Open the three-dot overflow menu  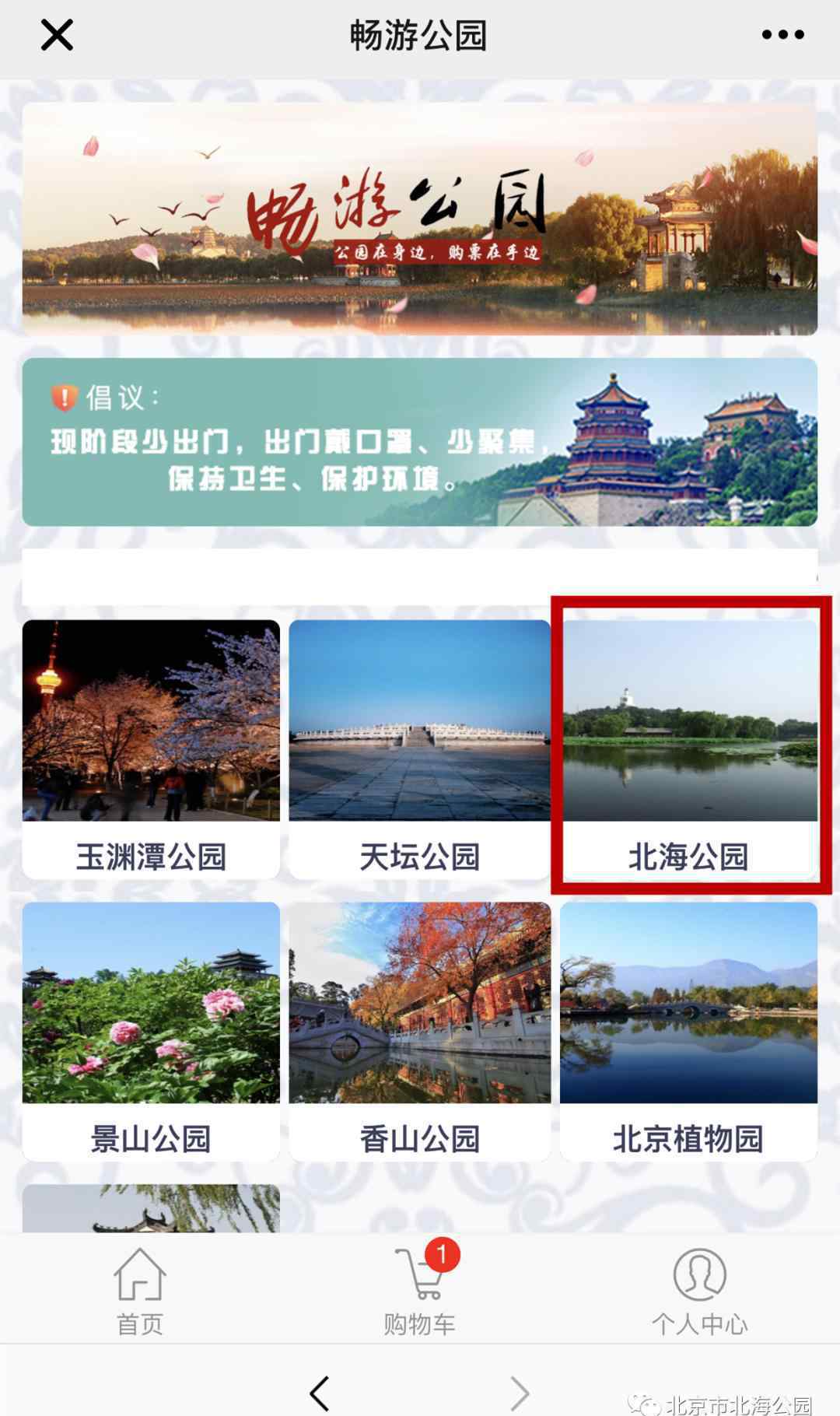tap(782, 35)
